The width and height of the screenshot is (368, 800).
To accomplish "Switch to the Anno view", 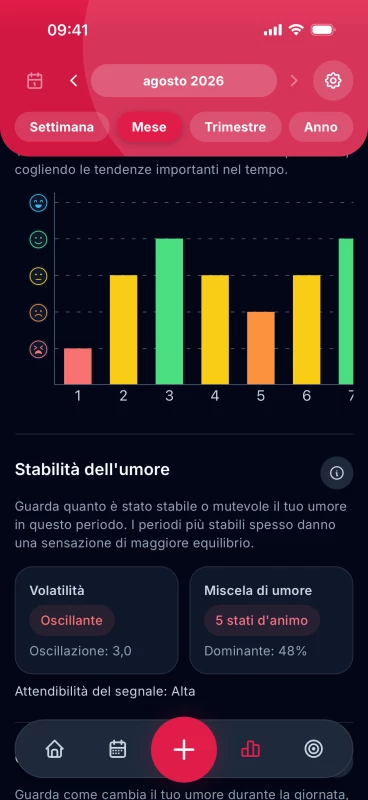I will tap(321, 127).
